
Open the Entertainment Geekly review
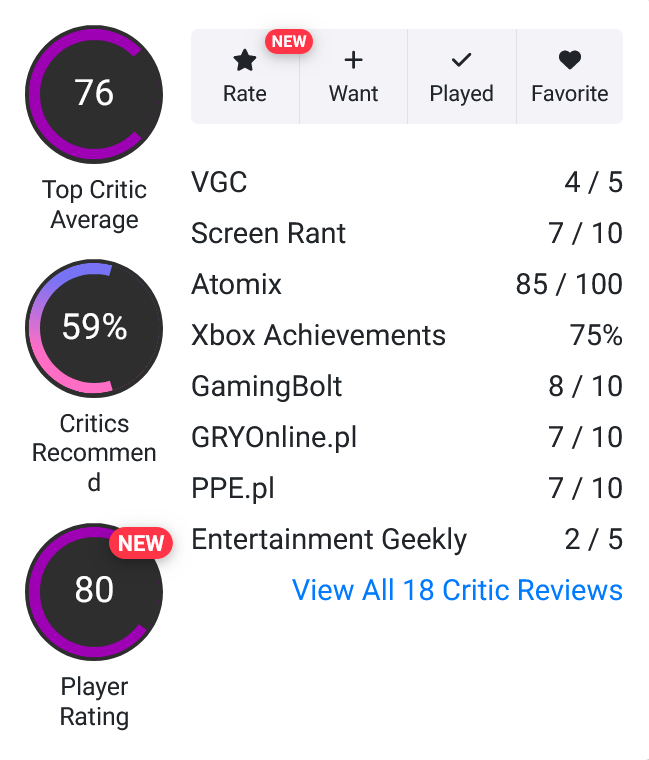tap(329, 539)
